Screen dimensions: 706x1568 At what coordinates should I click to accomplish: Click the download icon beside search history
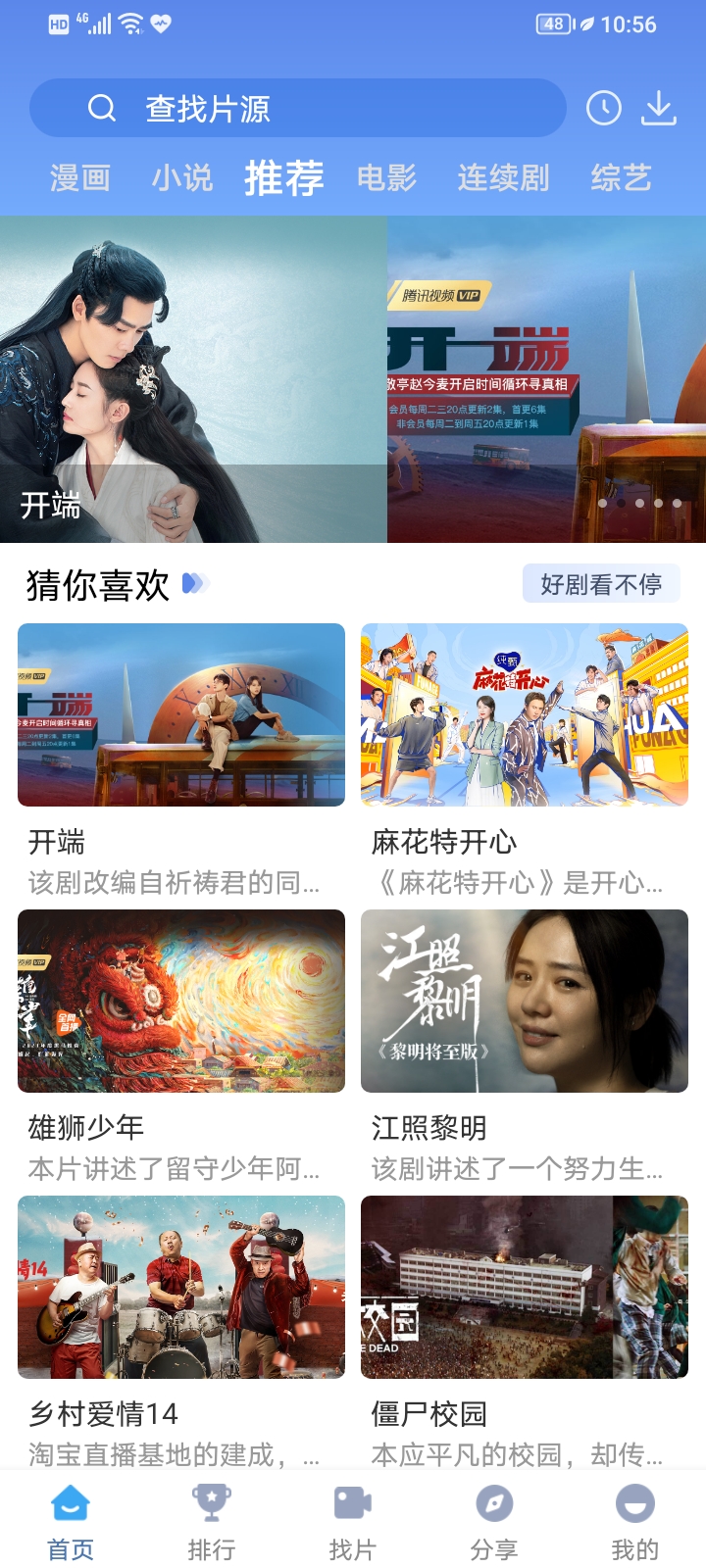[659, 108]
